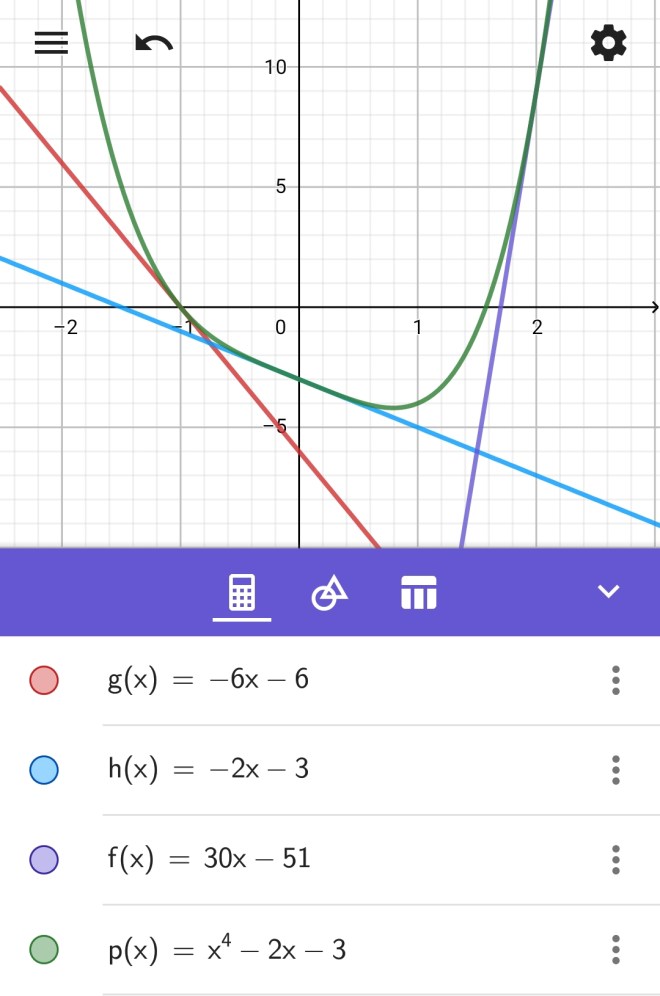660x996 pixels.
Task: Edit the expression g(x) = −6x − 6
Action: coord(300,680)
